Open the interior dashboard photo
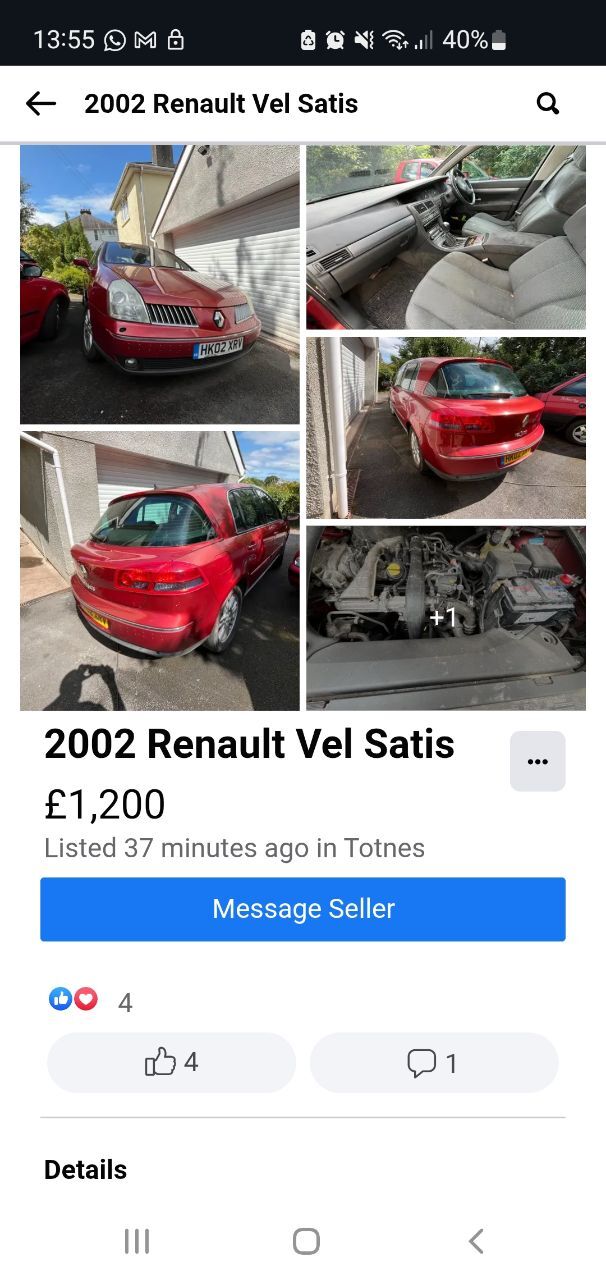 click(x=446, y=237)
